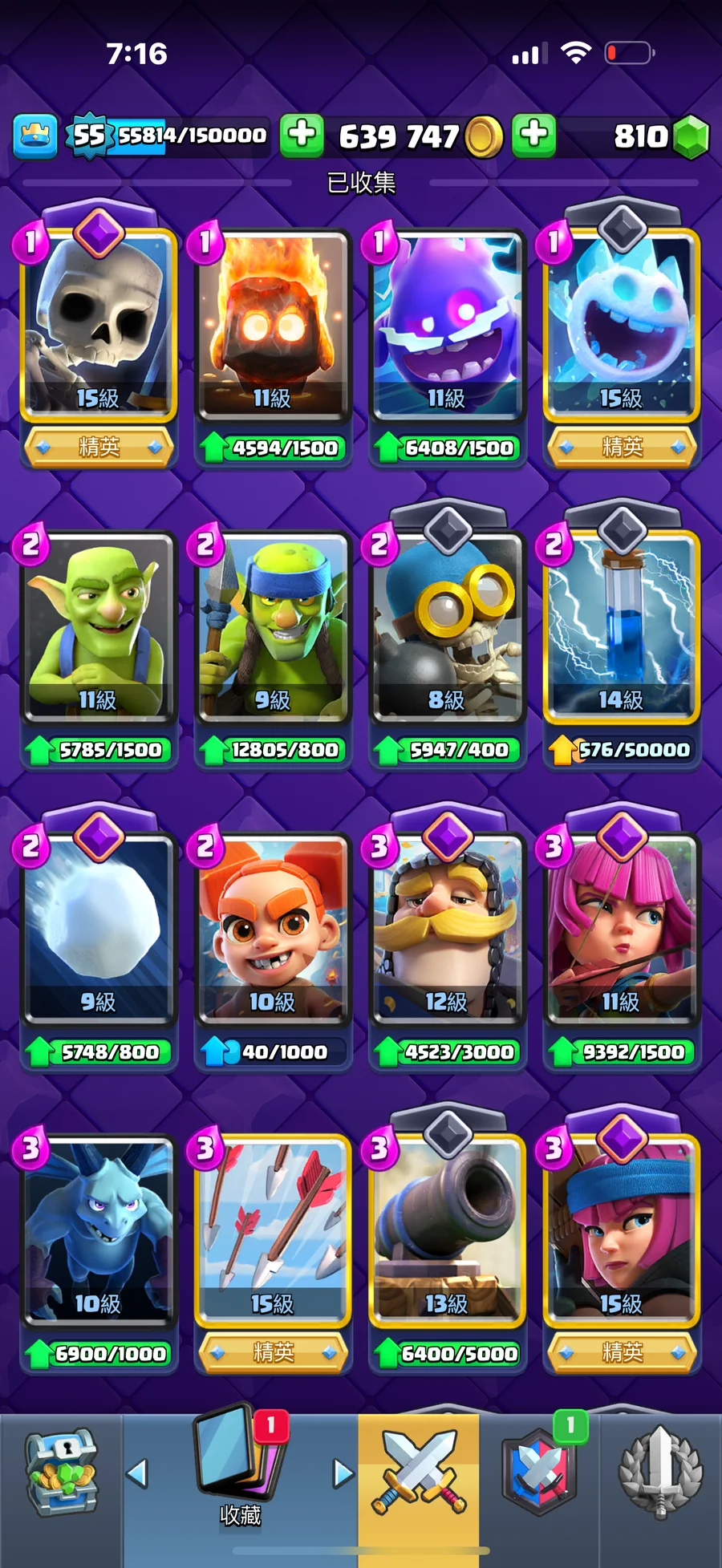
Task: Open the player profile crown icon
Action: (35, 136)
